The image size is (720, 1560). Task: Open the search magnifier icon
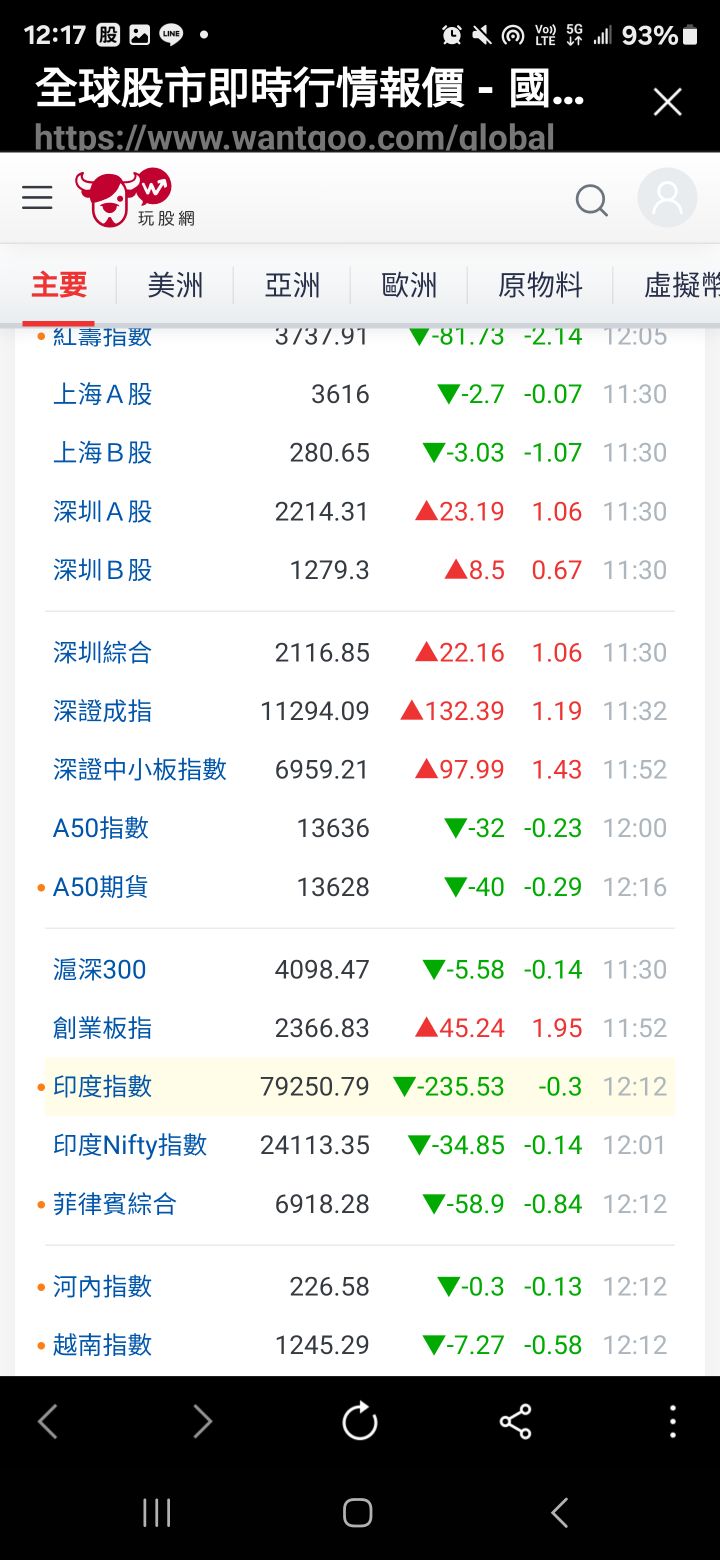coord(591,201)
